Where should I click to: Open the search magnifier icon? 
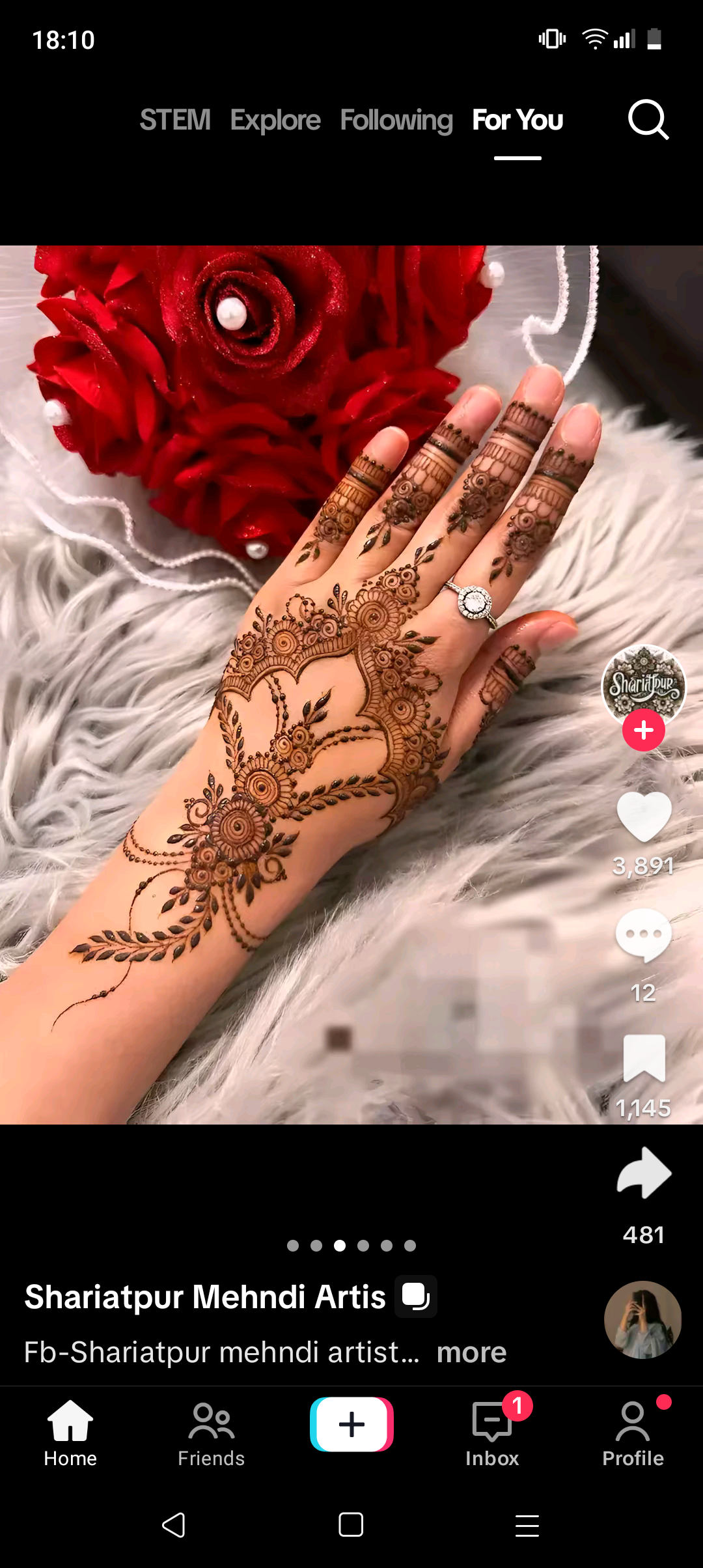click(648, 120)
